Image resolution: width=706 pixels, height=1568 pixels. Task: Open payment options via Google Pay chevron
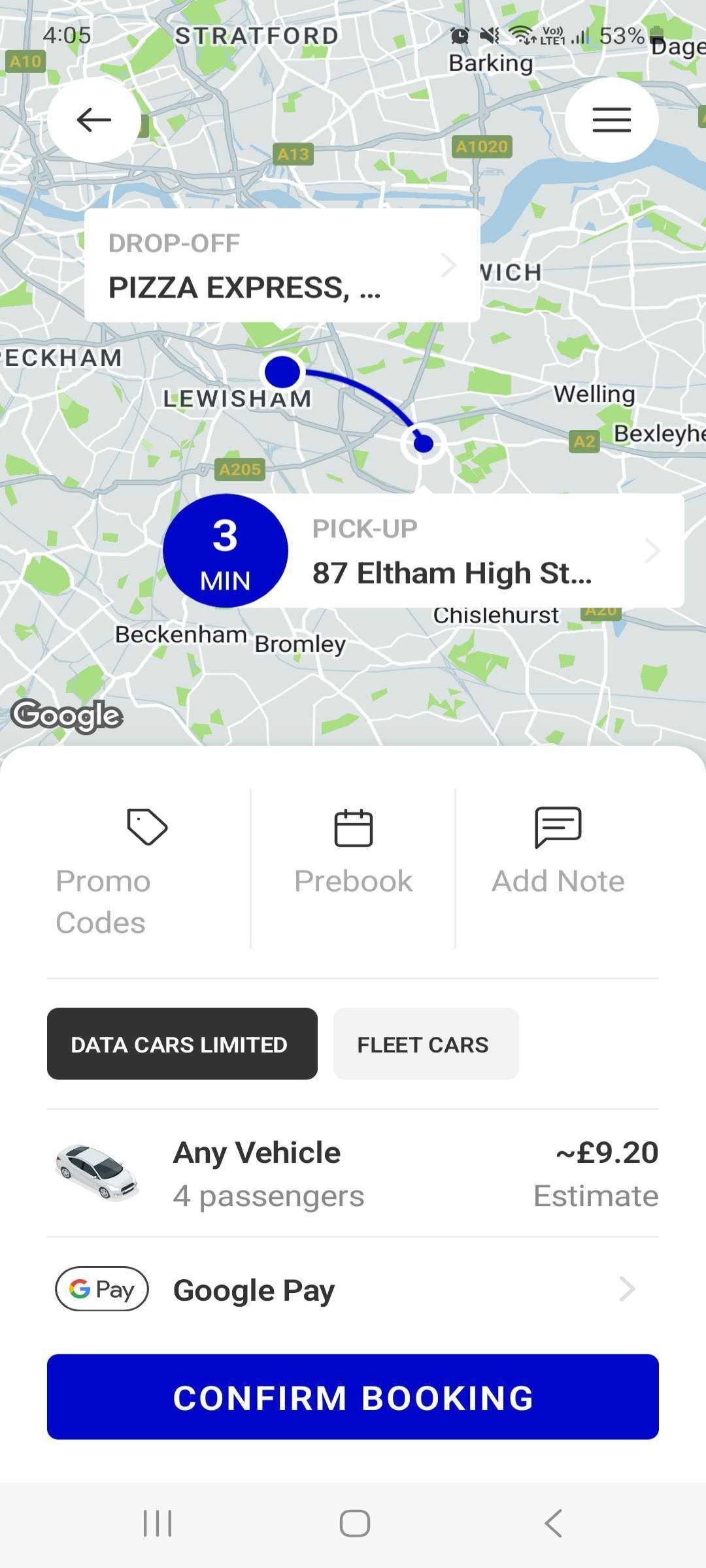(626, 1288)
